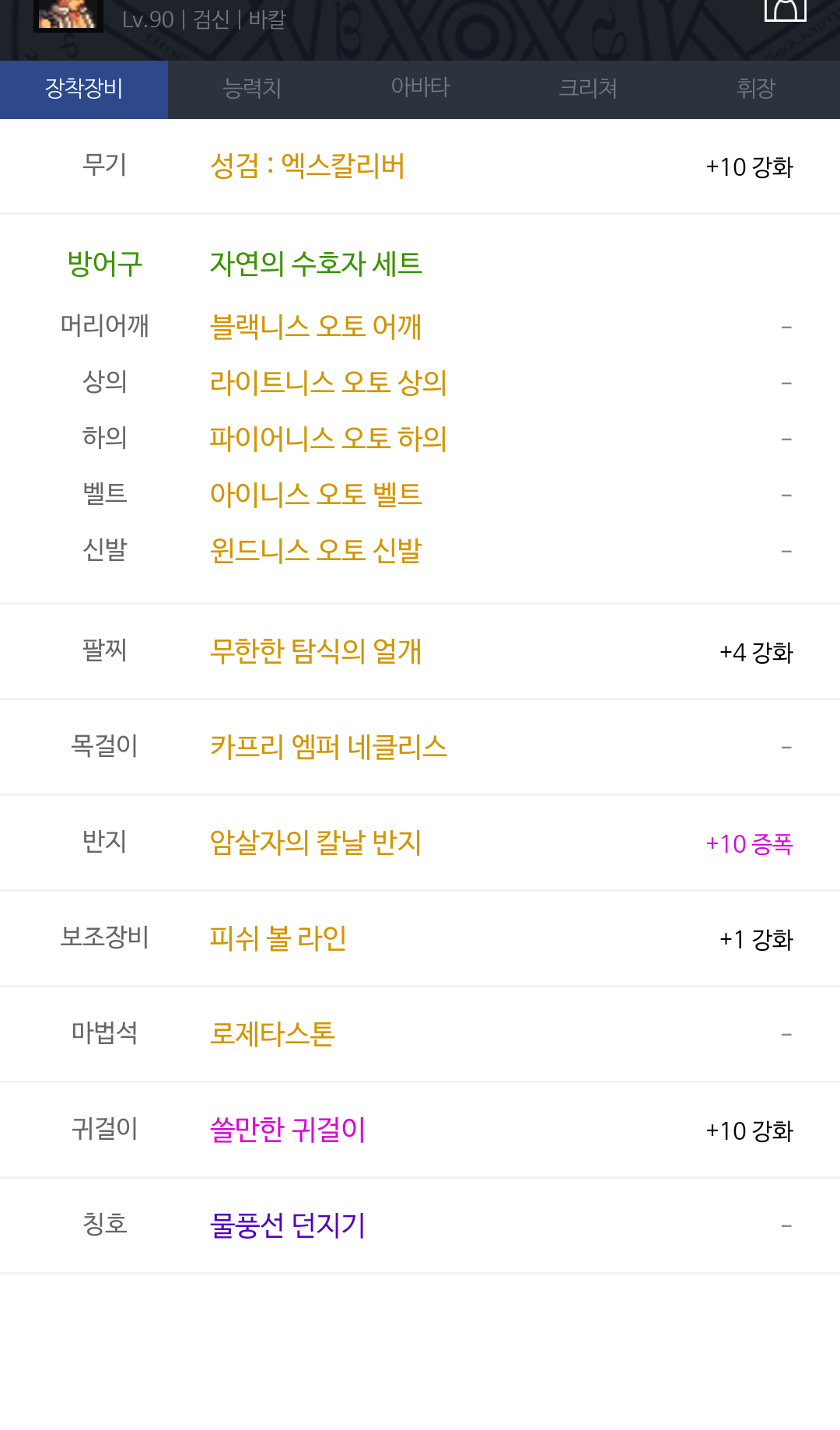
Task: Open 윈드니스 오토 신발 item
Action: pos(316,551)
